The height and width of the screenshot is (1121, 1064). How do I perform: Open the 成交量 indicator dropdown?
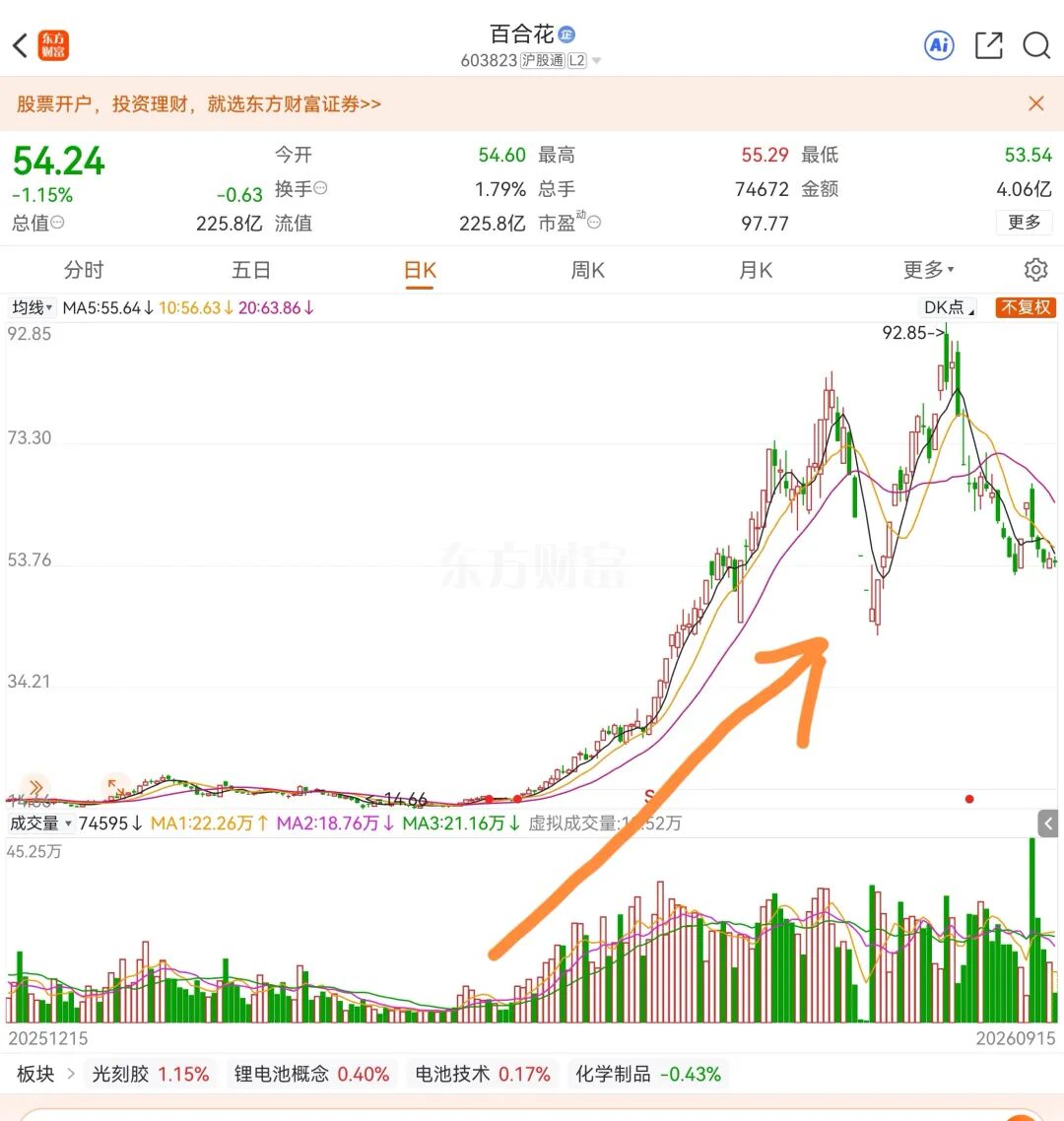[40, 824]
